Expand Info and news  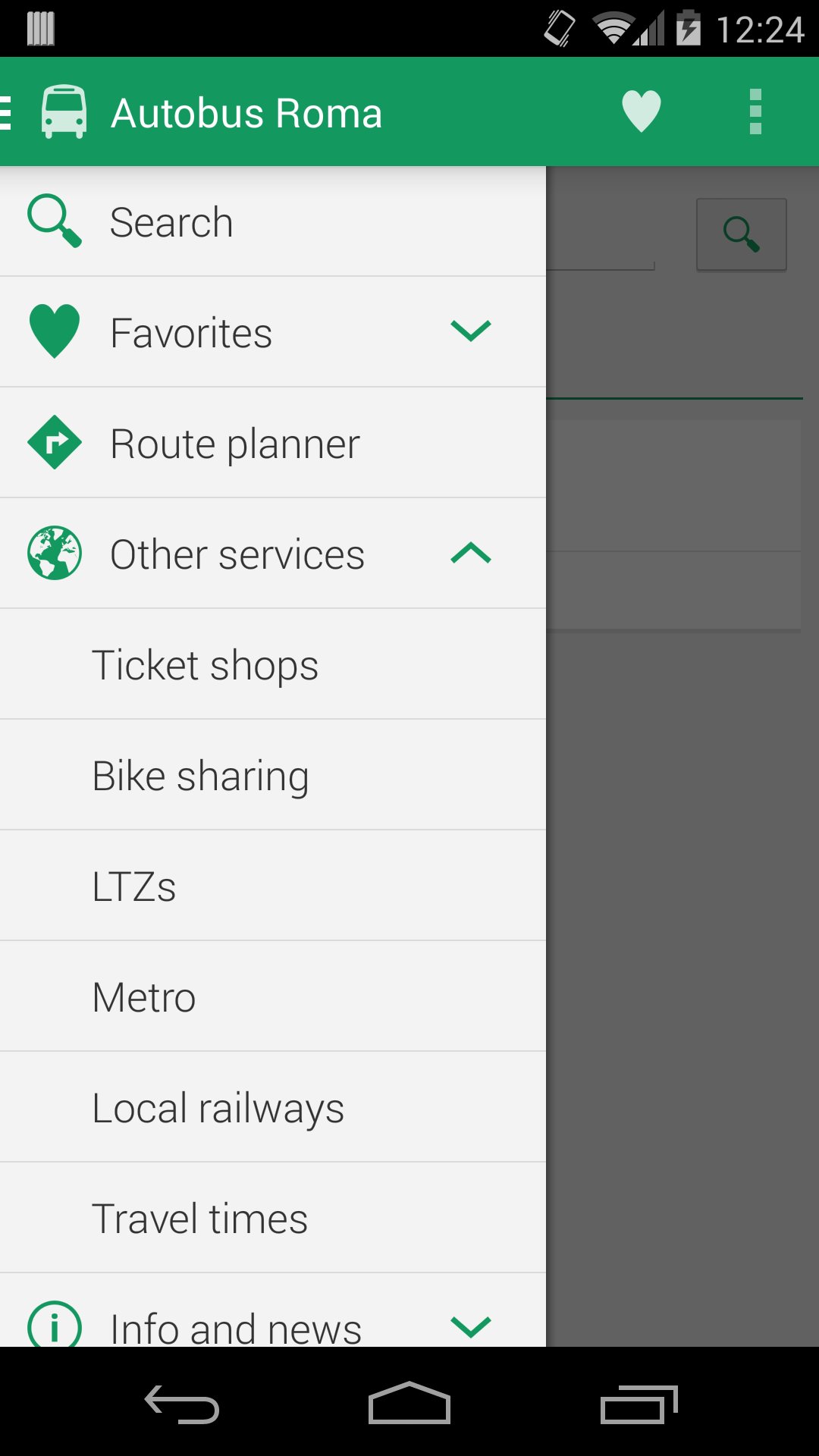click(x=273, y=1310)
